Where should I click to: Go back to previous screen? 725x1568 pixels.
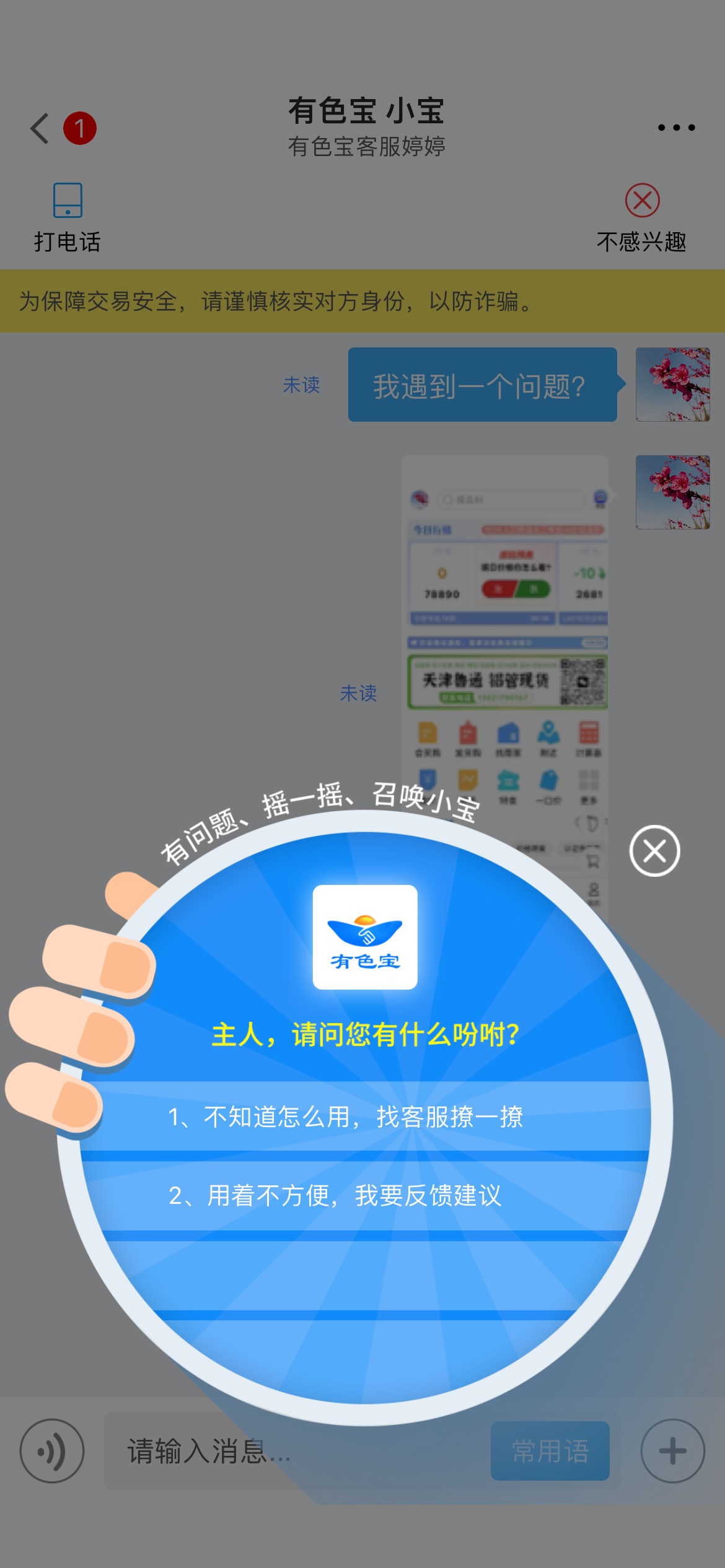[x=40, y=128]
